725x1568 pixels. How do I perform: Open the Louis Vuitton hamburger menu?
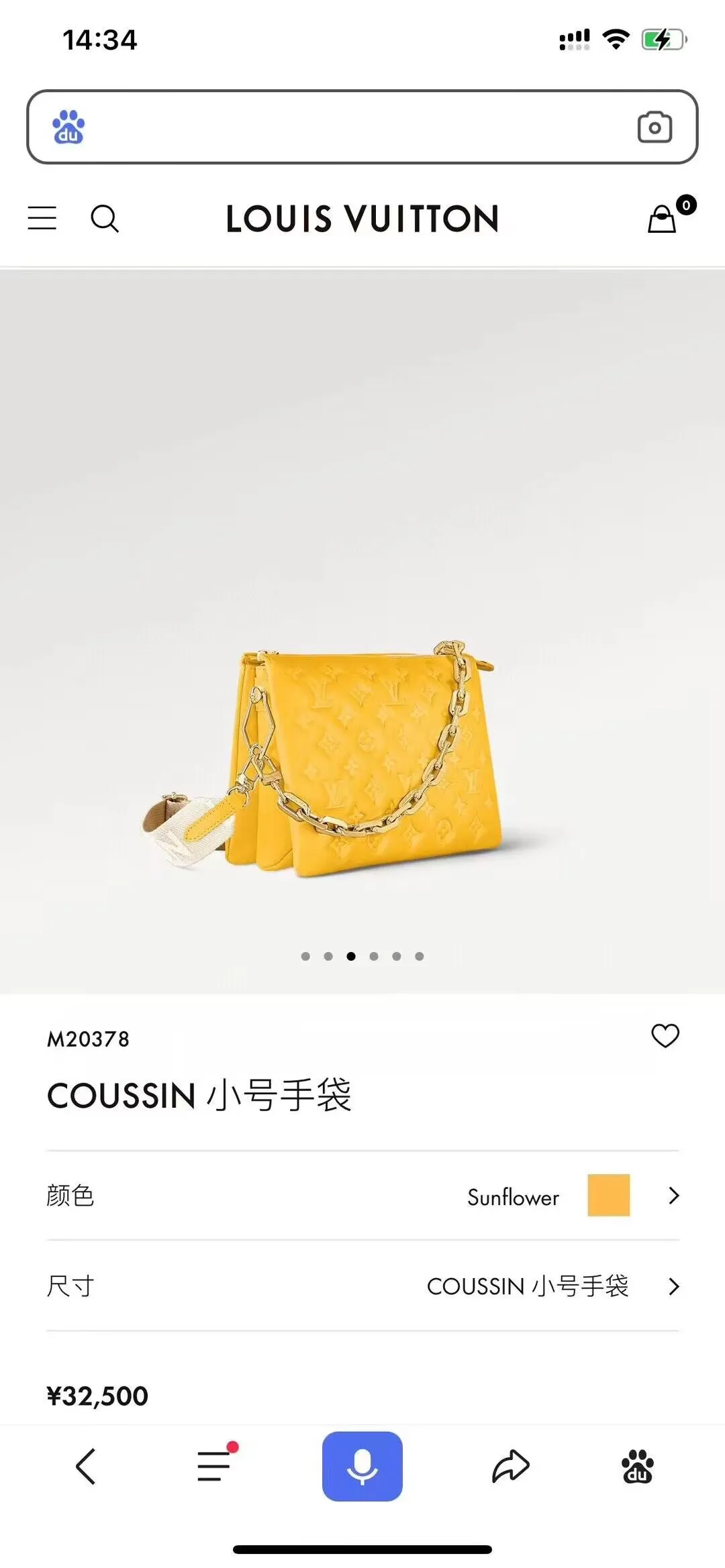(x=42, y=218)
